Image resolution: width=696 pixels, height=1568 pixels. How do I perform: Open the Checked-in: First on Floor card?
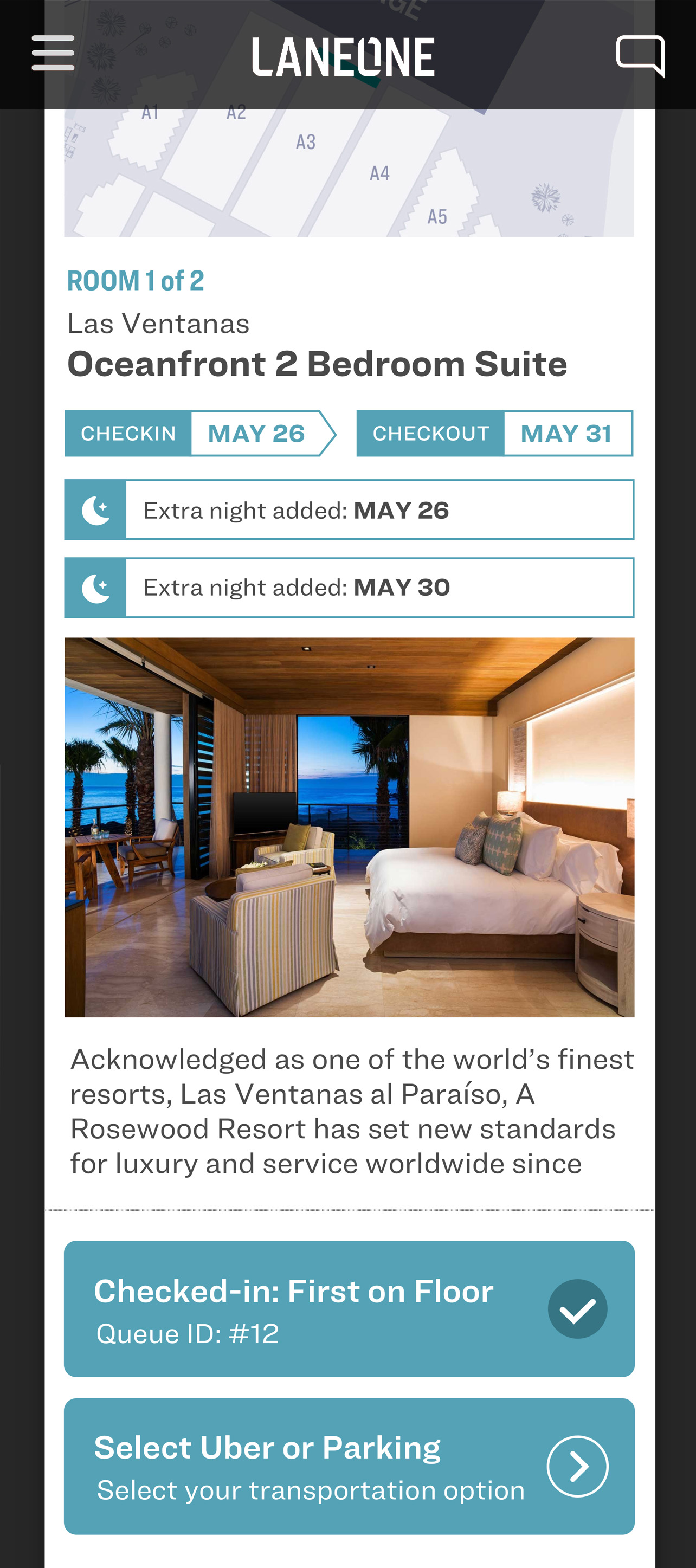tap(349, 1309)
